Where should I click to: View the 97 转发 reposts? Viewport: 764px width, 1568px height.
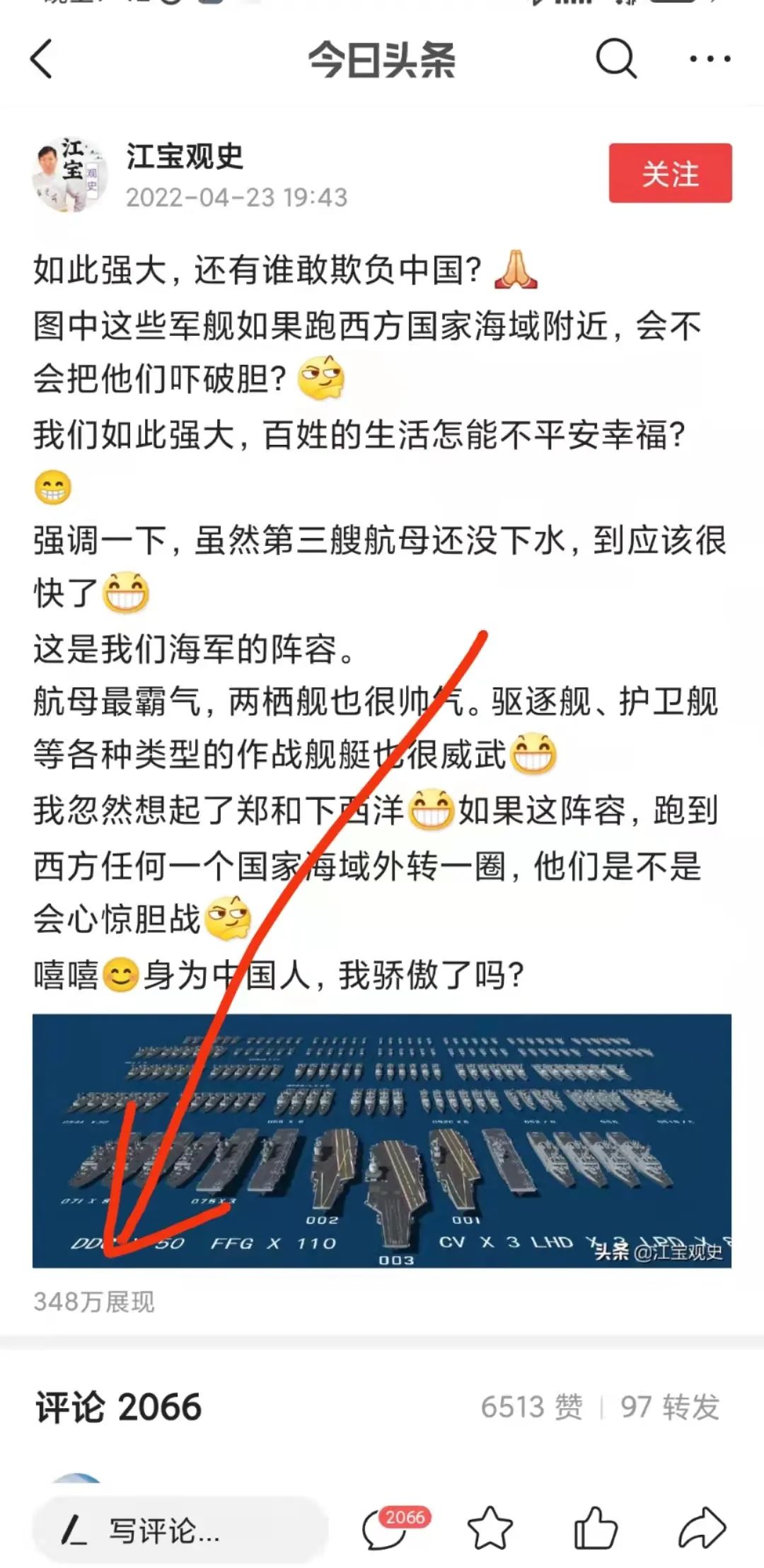tap(669, 1407)
